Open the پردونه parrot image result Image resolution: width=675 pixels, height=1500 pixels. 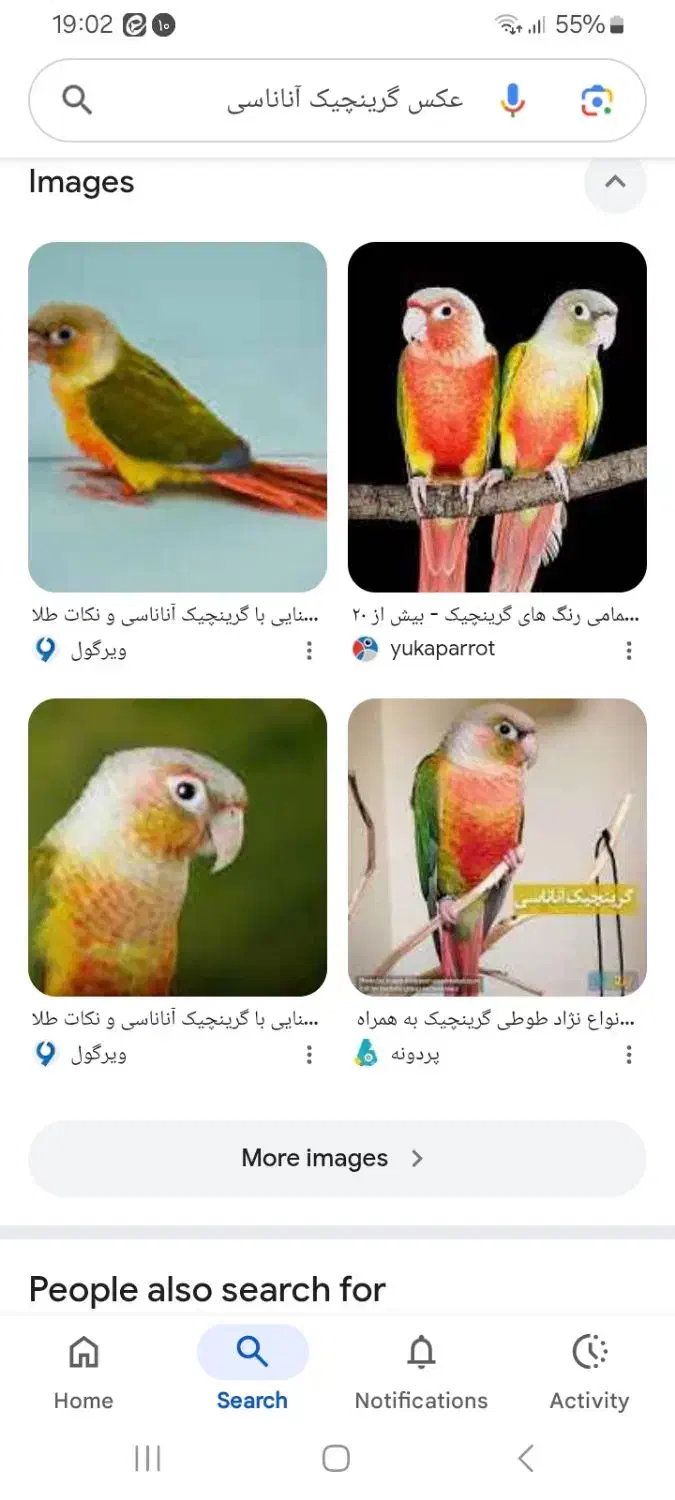click(x=497, y=847)
